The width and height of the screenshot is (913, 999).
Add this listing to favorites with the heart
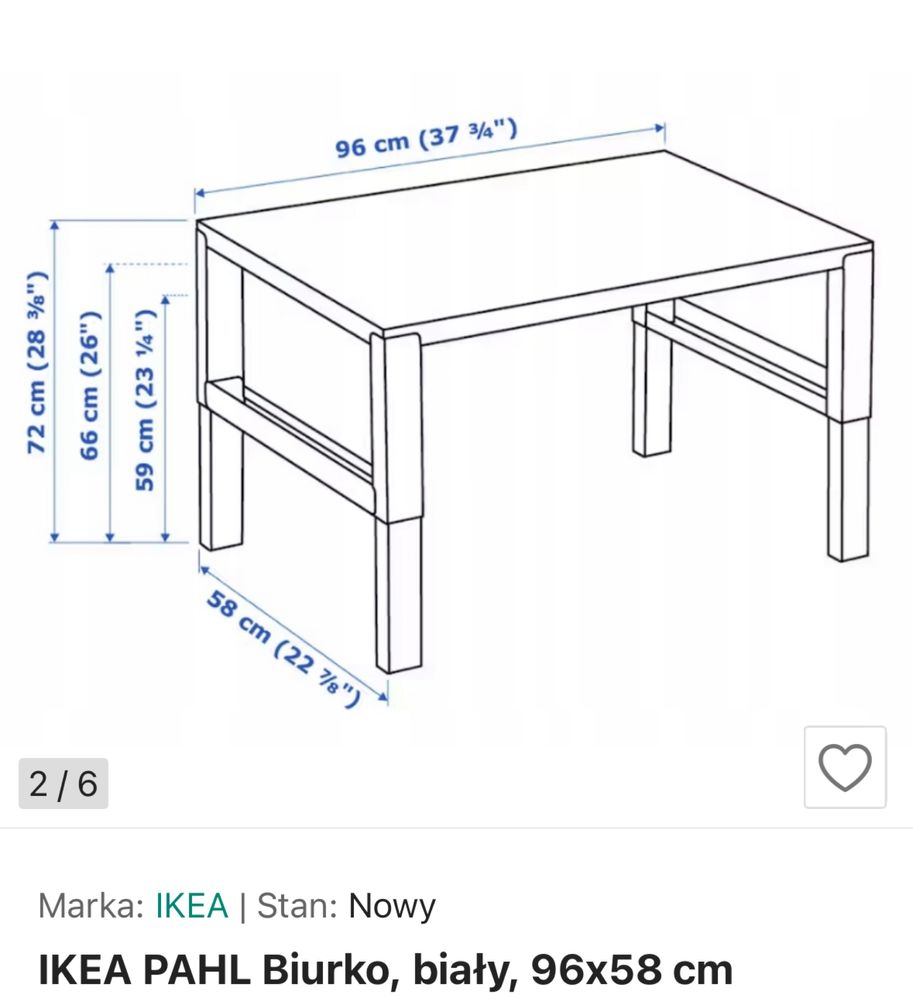click(x=845, y=767)
